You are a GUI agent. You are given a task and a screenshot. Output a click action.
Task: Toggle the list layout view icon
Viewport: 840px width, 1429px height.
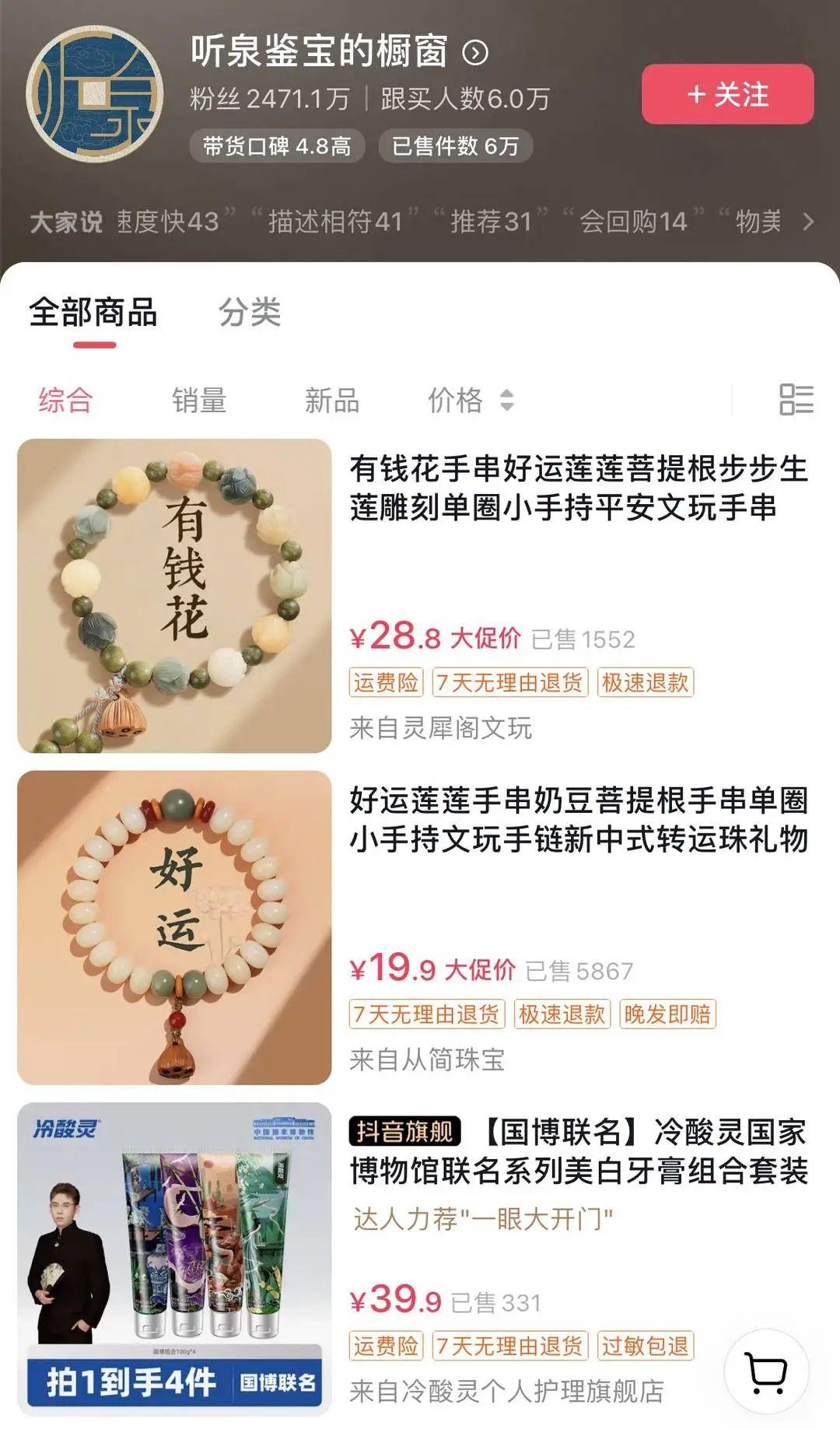tap(796, 400)
